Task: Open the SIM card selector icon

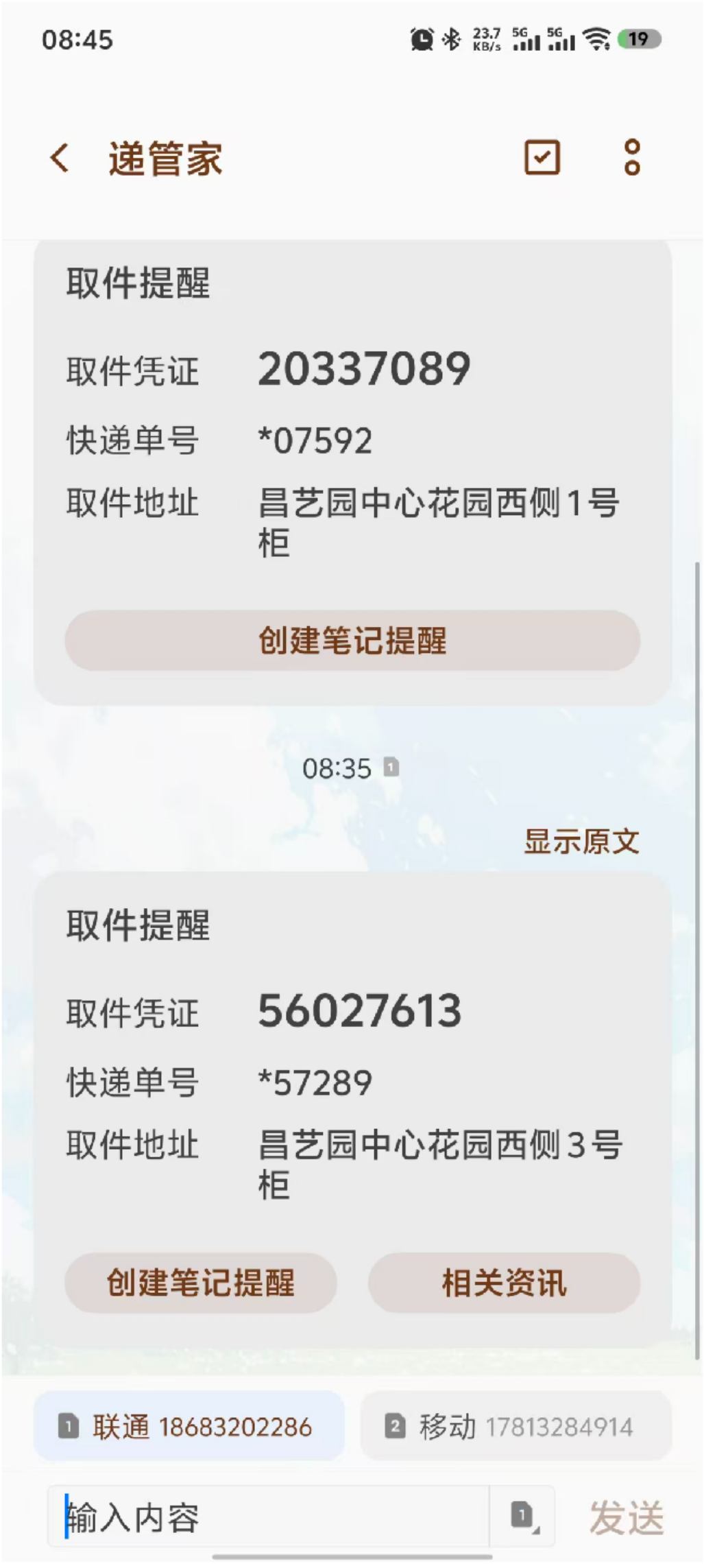Action: pyautogui.click(x=523, y=1517)
